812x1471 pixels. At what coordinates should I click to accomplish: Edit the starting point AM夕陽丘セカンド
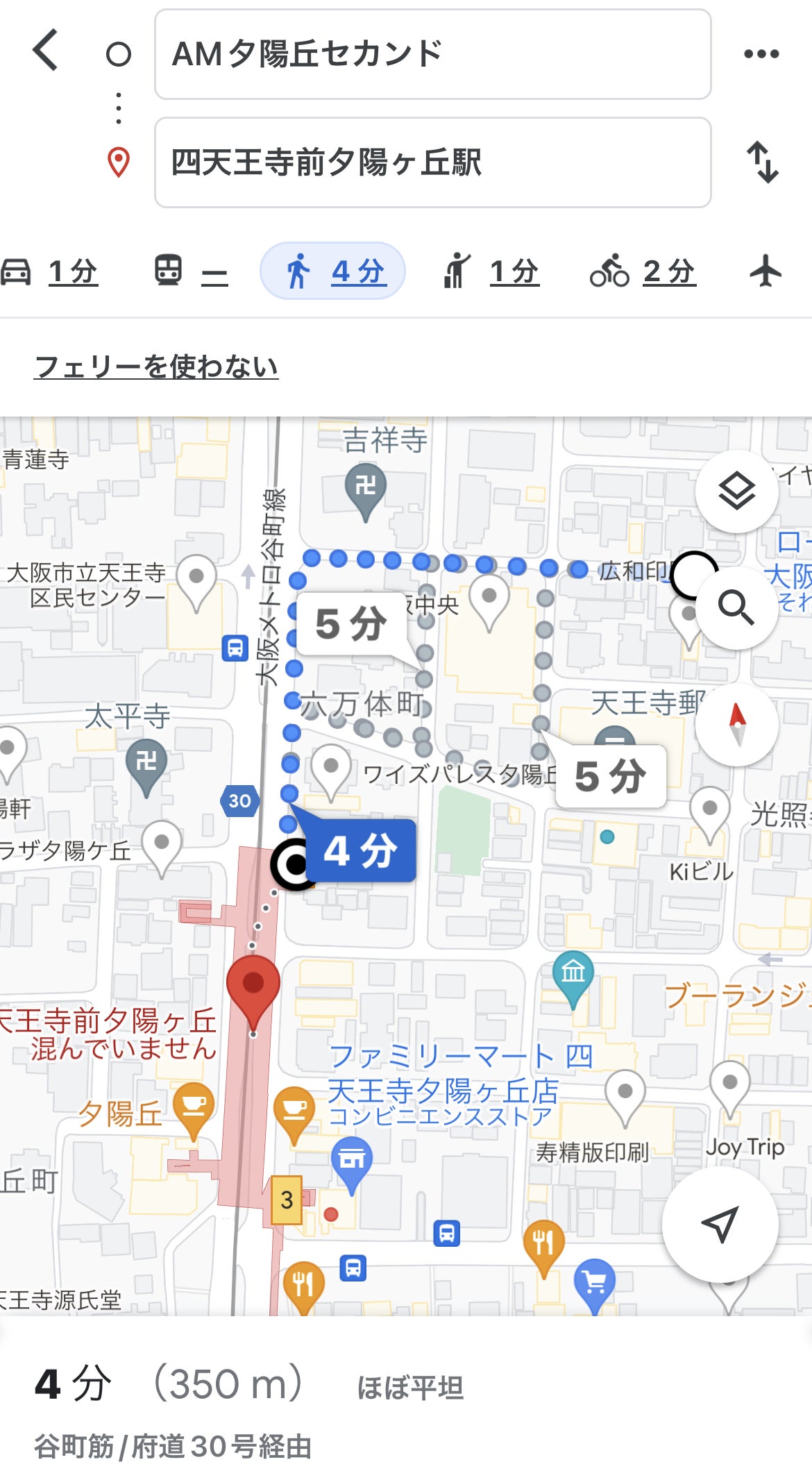432,54
